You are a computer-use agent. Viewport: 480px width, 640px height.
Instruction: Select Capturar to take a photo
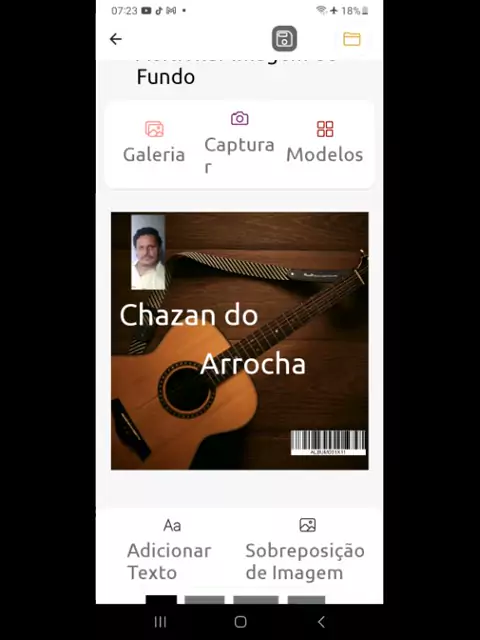(239, 143)
